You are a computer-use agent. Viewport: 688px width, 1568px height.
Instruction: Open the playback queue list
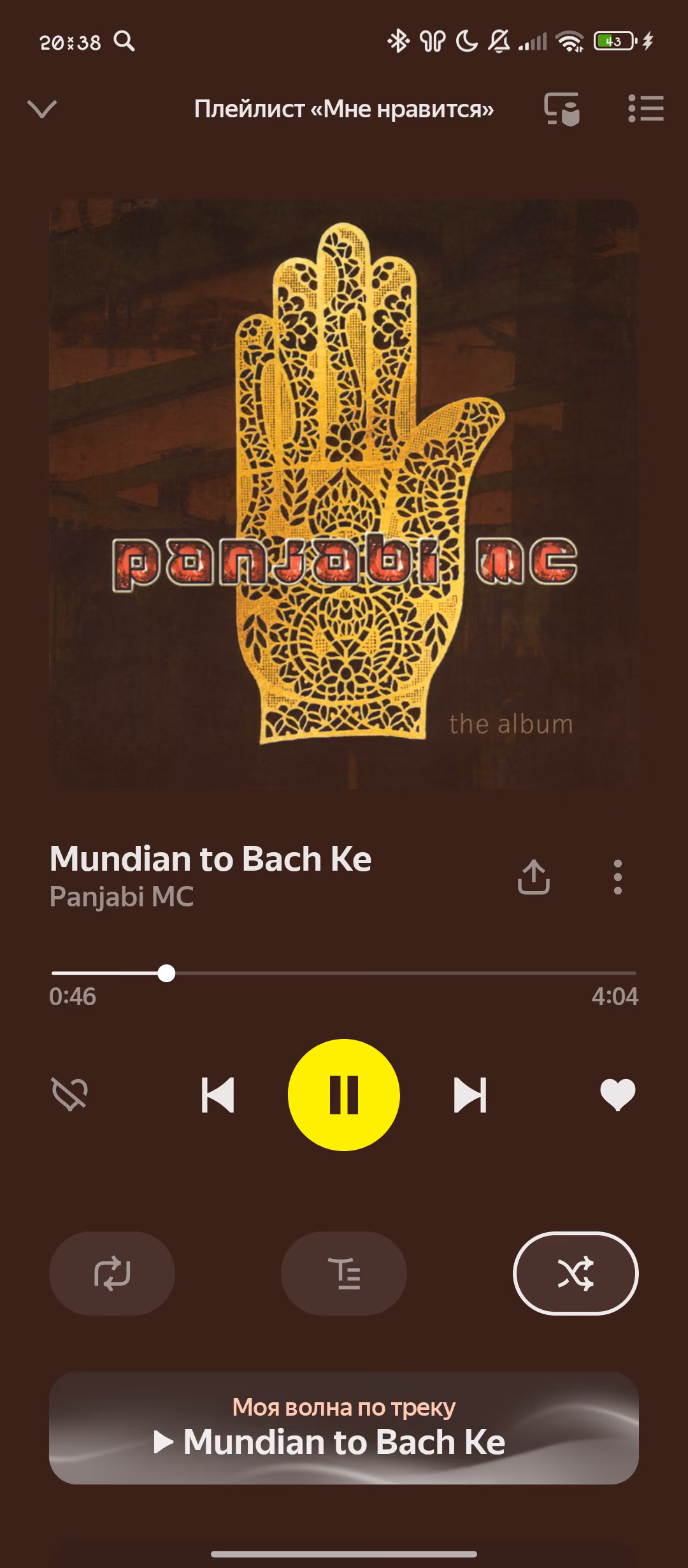click(x=646, y=109)
